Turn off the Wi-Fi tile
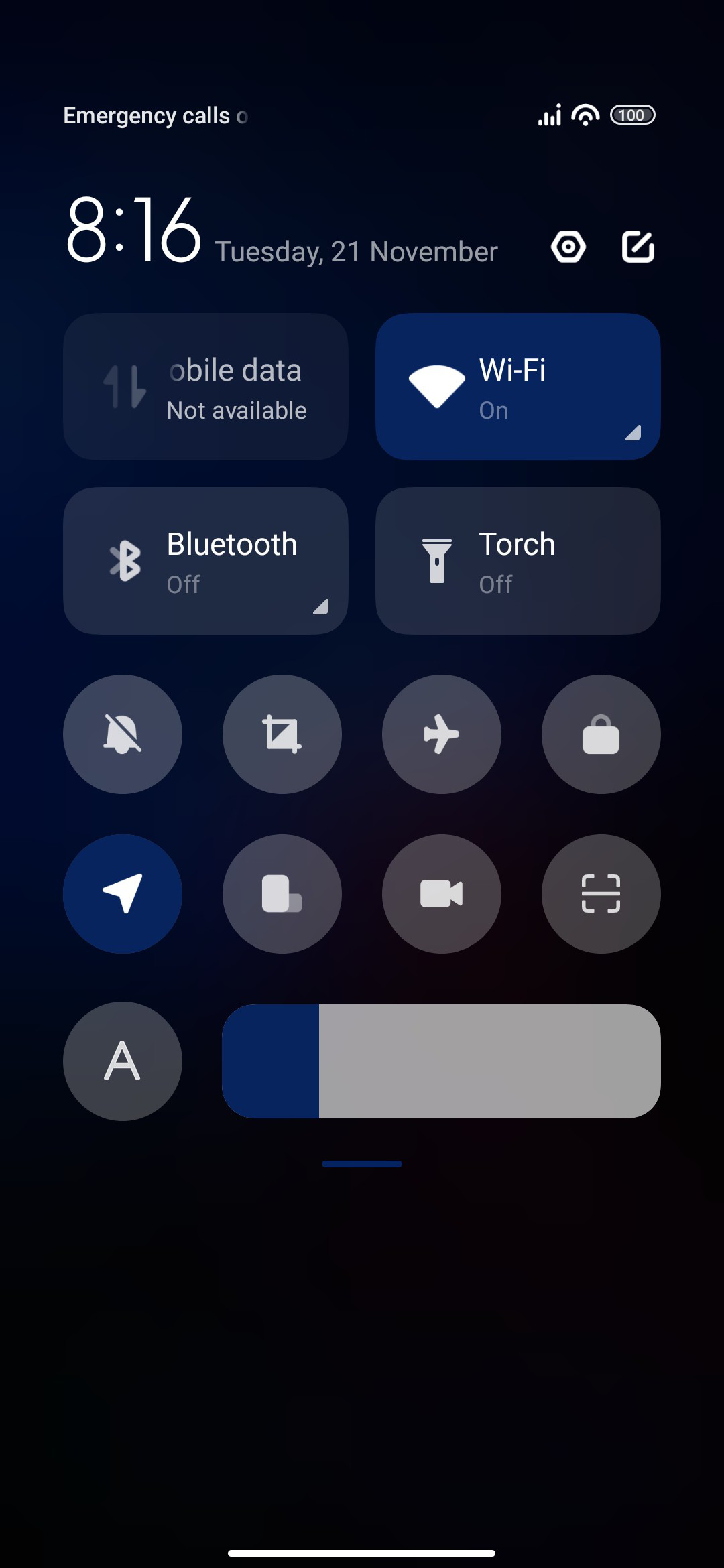The image size is (724, 1568). coord(518,387)
